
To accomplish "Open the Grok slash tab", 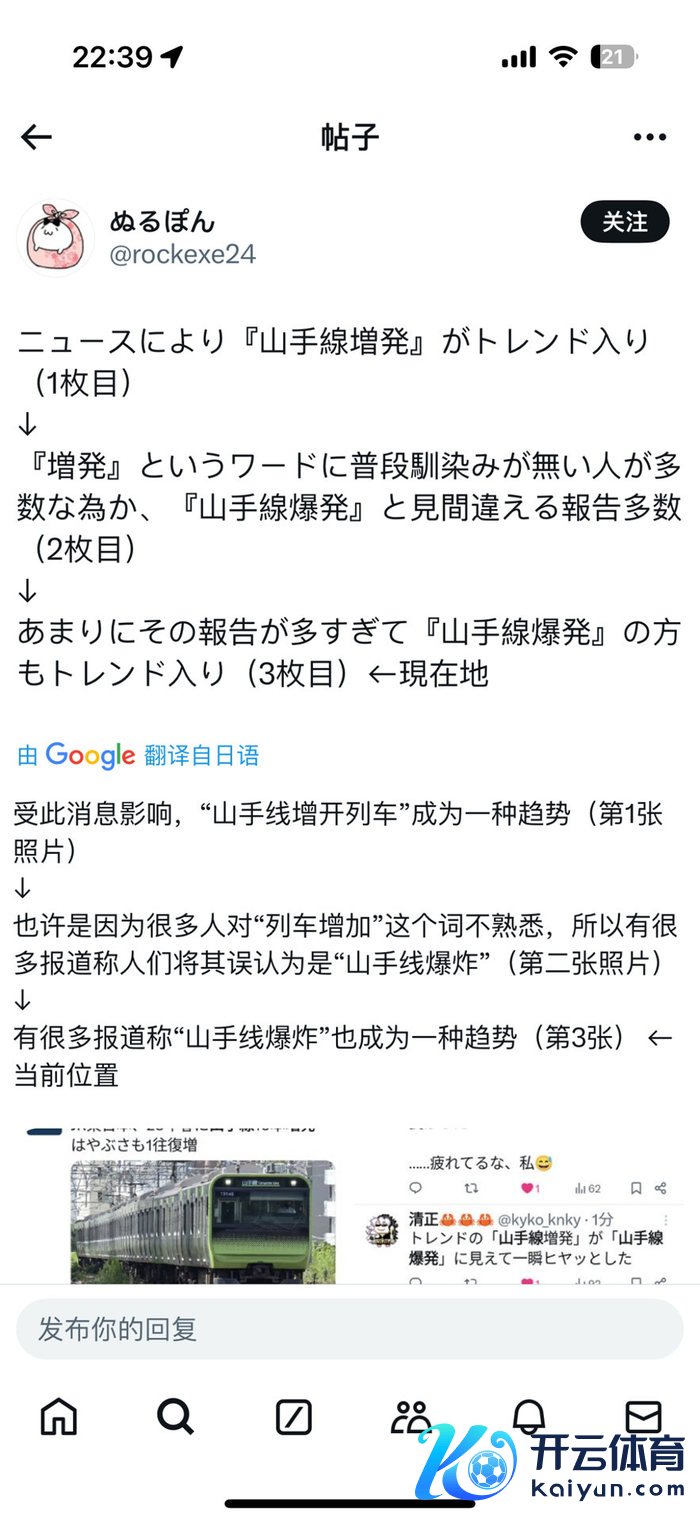I will coord(293,1416).
